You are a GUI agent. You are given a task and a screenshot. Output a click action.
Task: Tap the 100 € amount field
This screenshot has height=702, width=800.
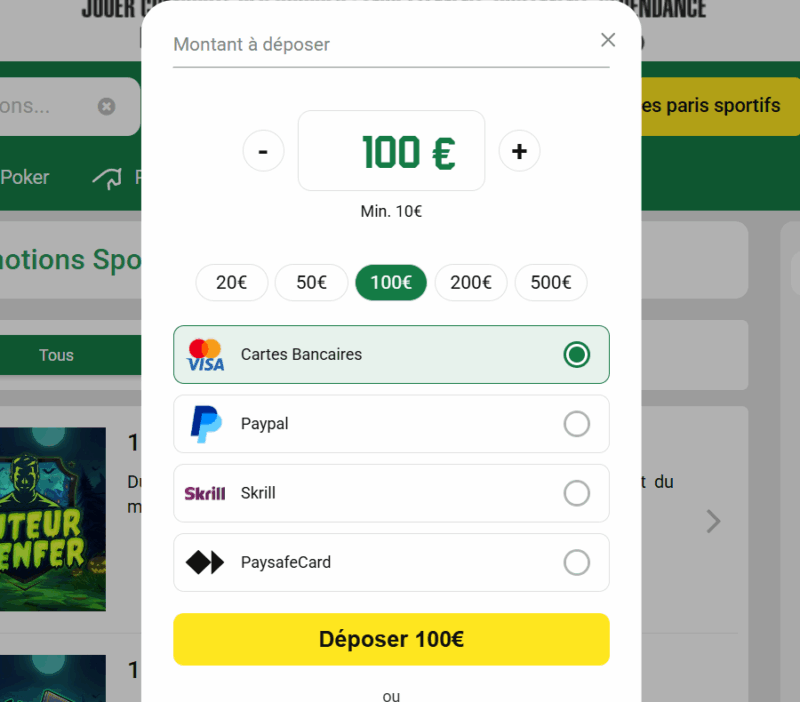[x=391, y=151]
